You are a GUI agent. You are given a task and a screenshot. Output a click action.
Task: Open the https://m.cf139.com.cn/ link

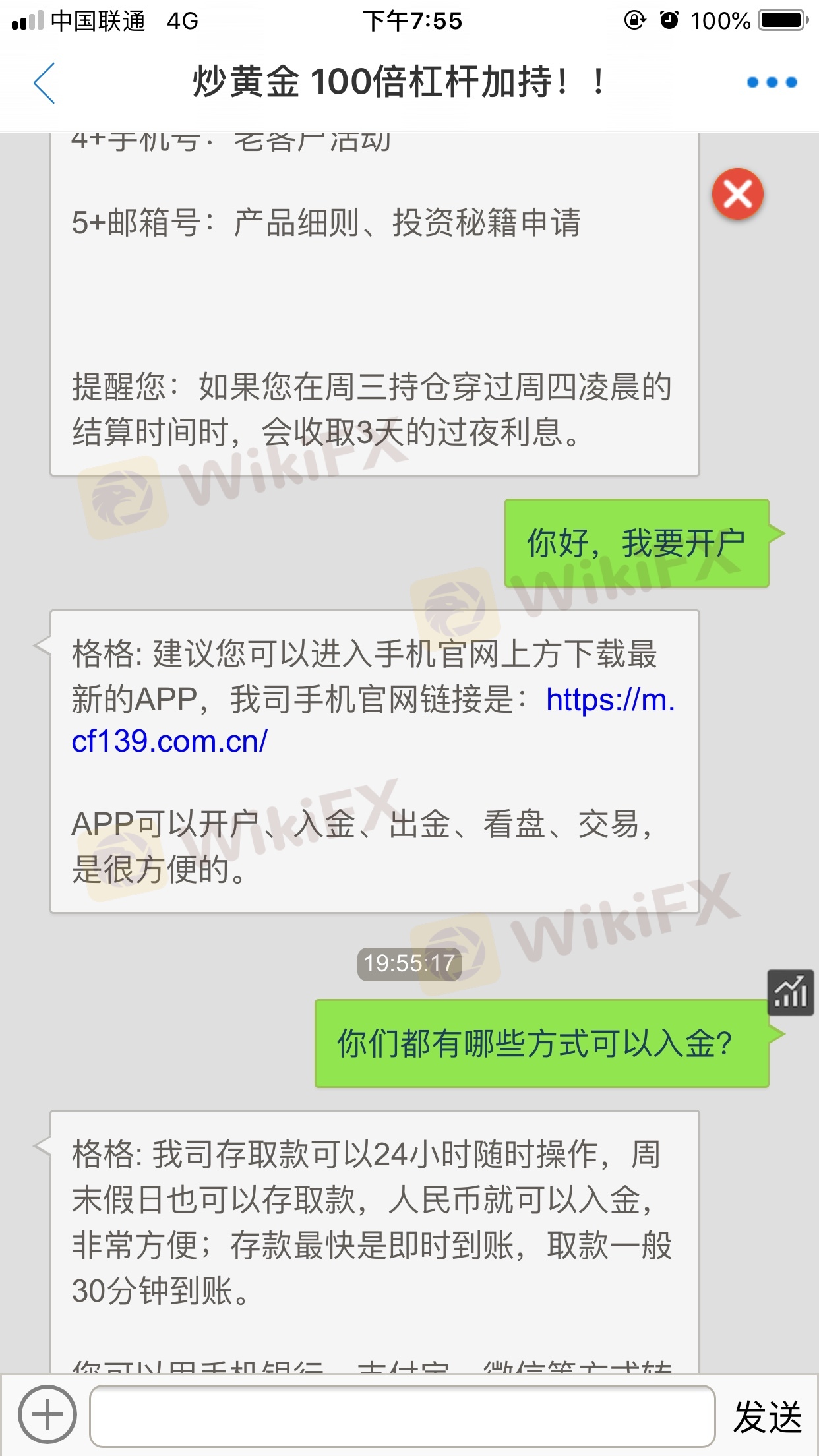click(x=169, y=742)
